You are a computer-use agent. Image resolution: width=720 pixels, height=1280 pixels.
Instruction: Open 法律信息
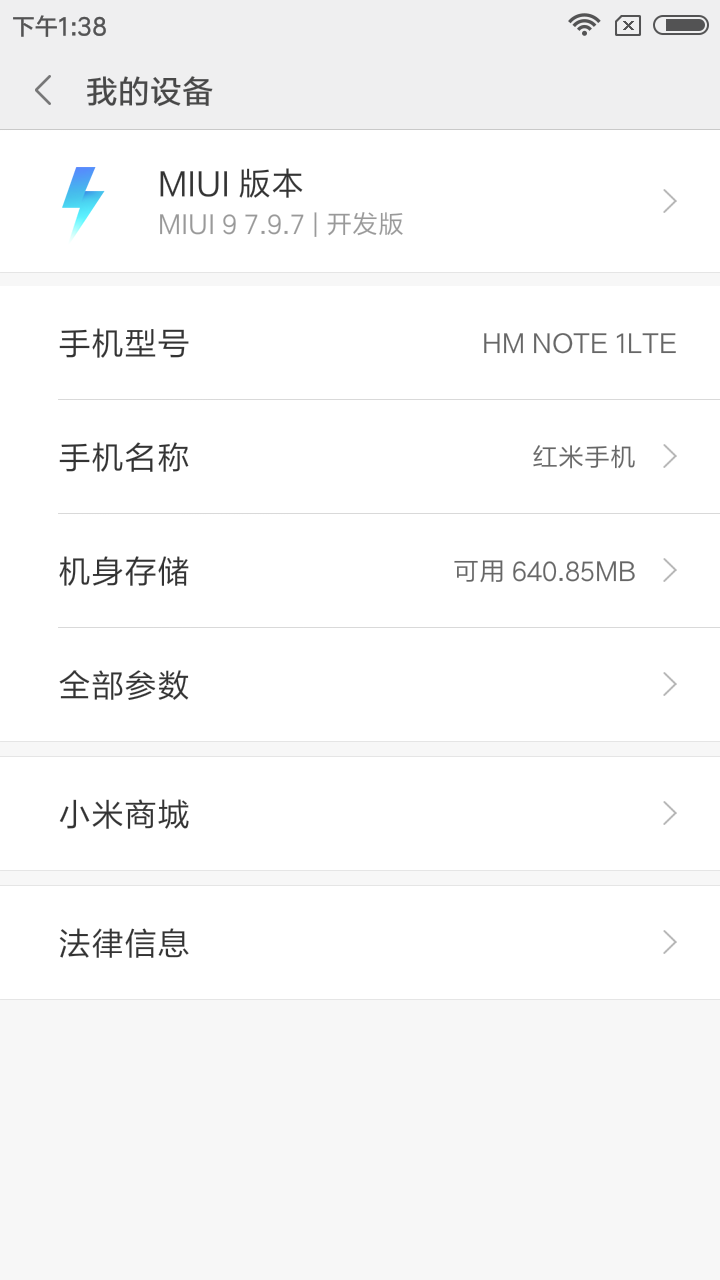(x=360, y=943)
